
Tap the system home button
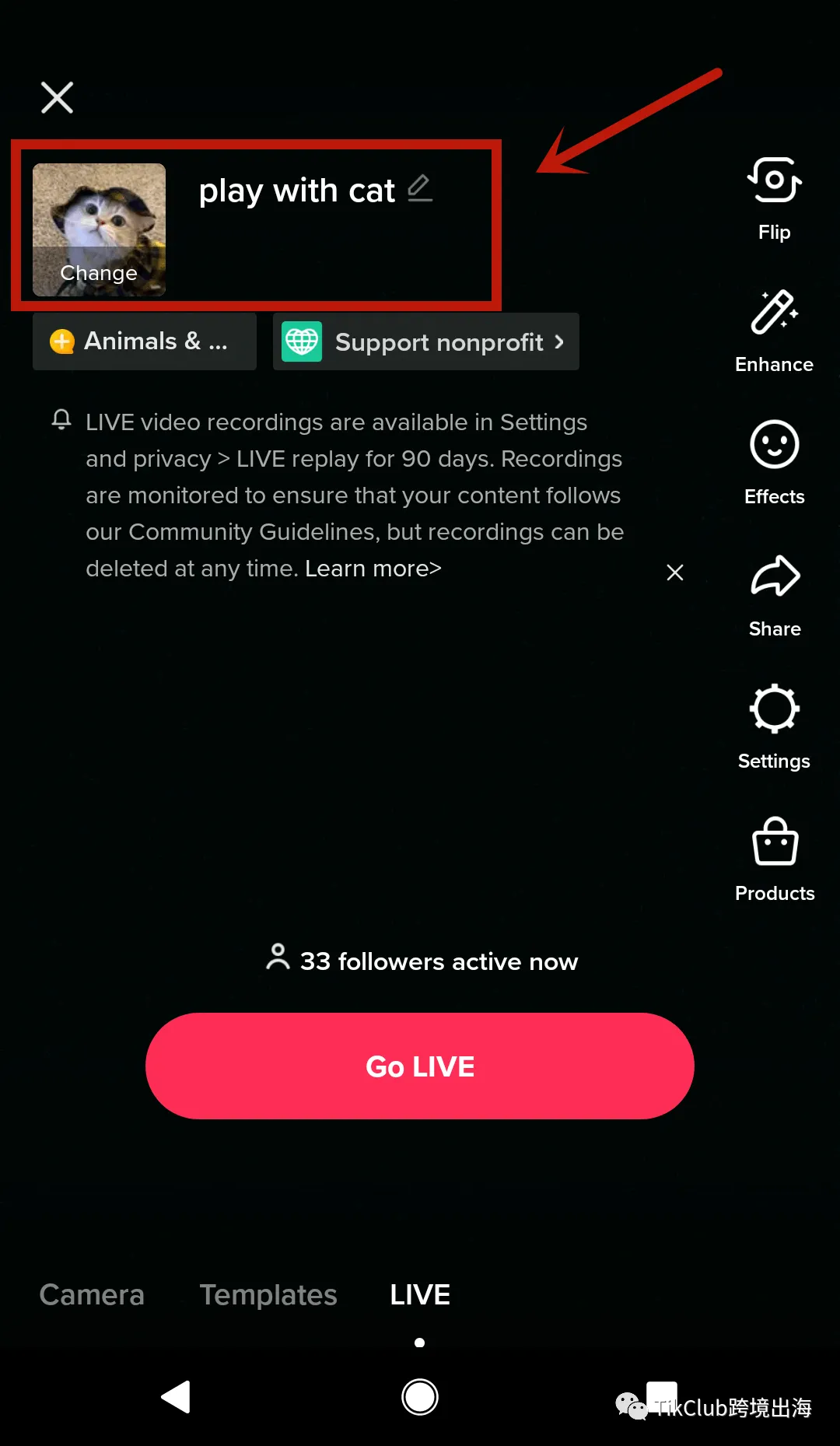420,1397
